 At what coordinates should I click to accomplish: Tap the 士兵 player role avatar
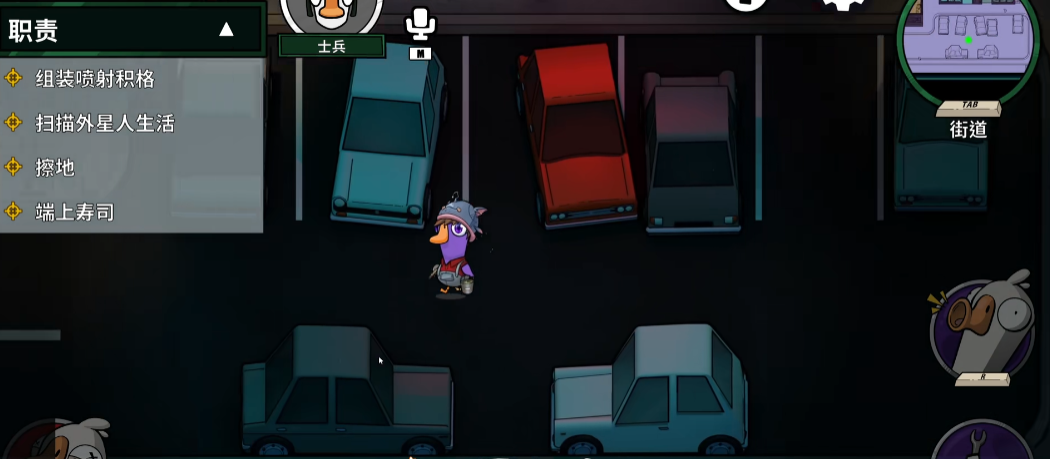[x=331, y=14]
